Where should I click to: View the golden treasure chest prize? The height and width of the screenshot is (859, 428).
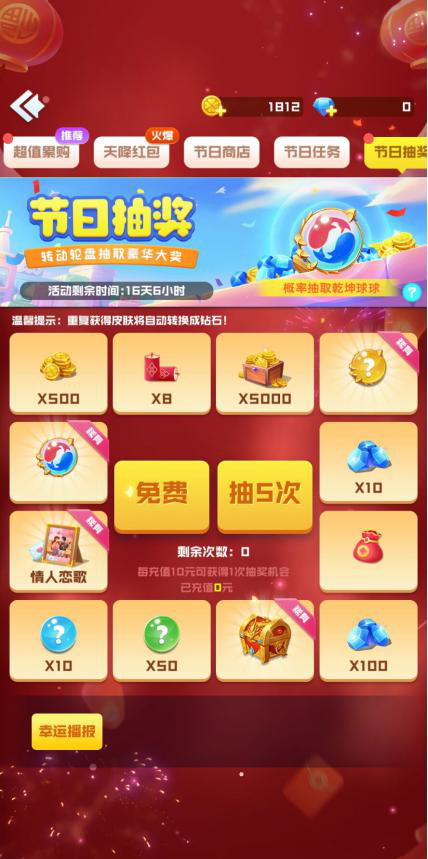[265, 640]
